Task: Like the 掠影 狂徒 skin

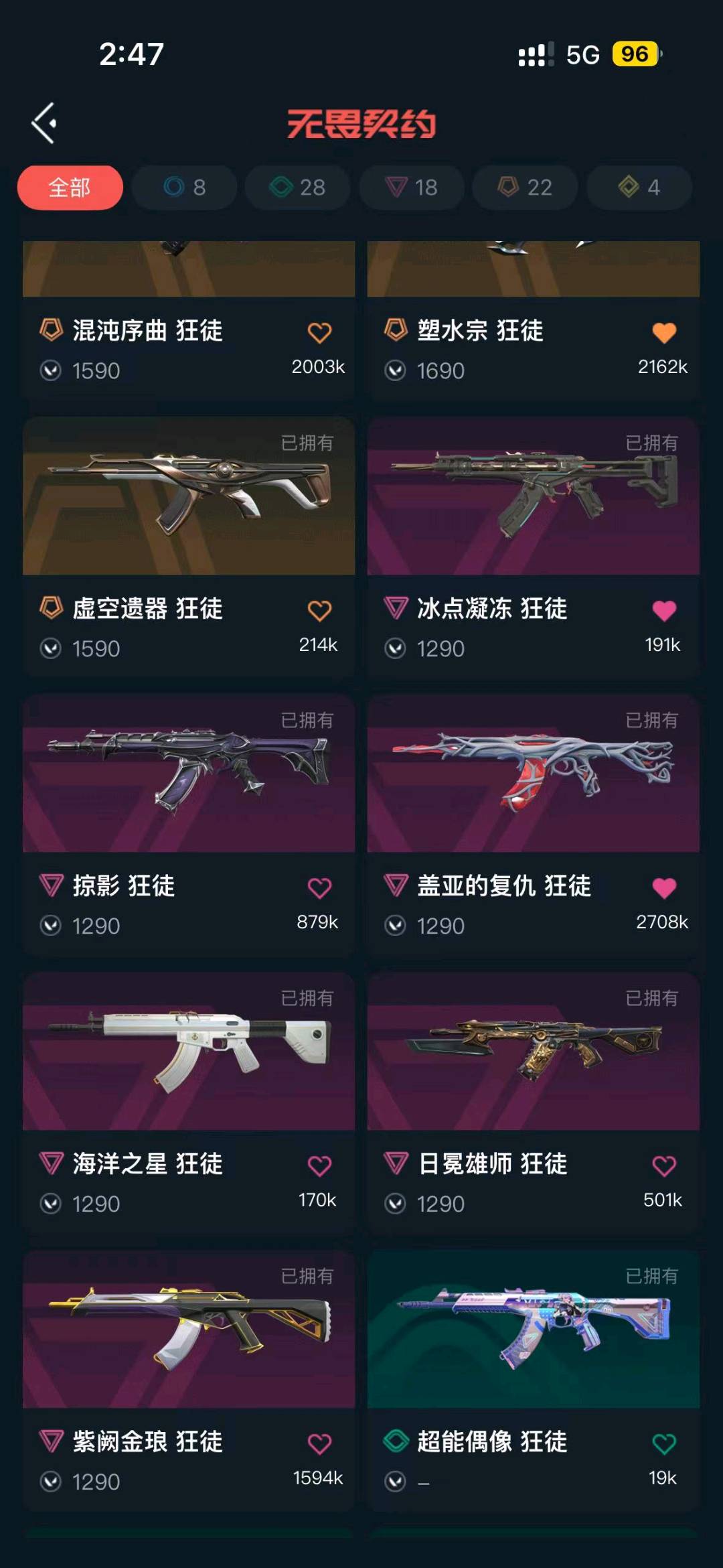Action: (x=319, y=888)
